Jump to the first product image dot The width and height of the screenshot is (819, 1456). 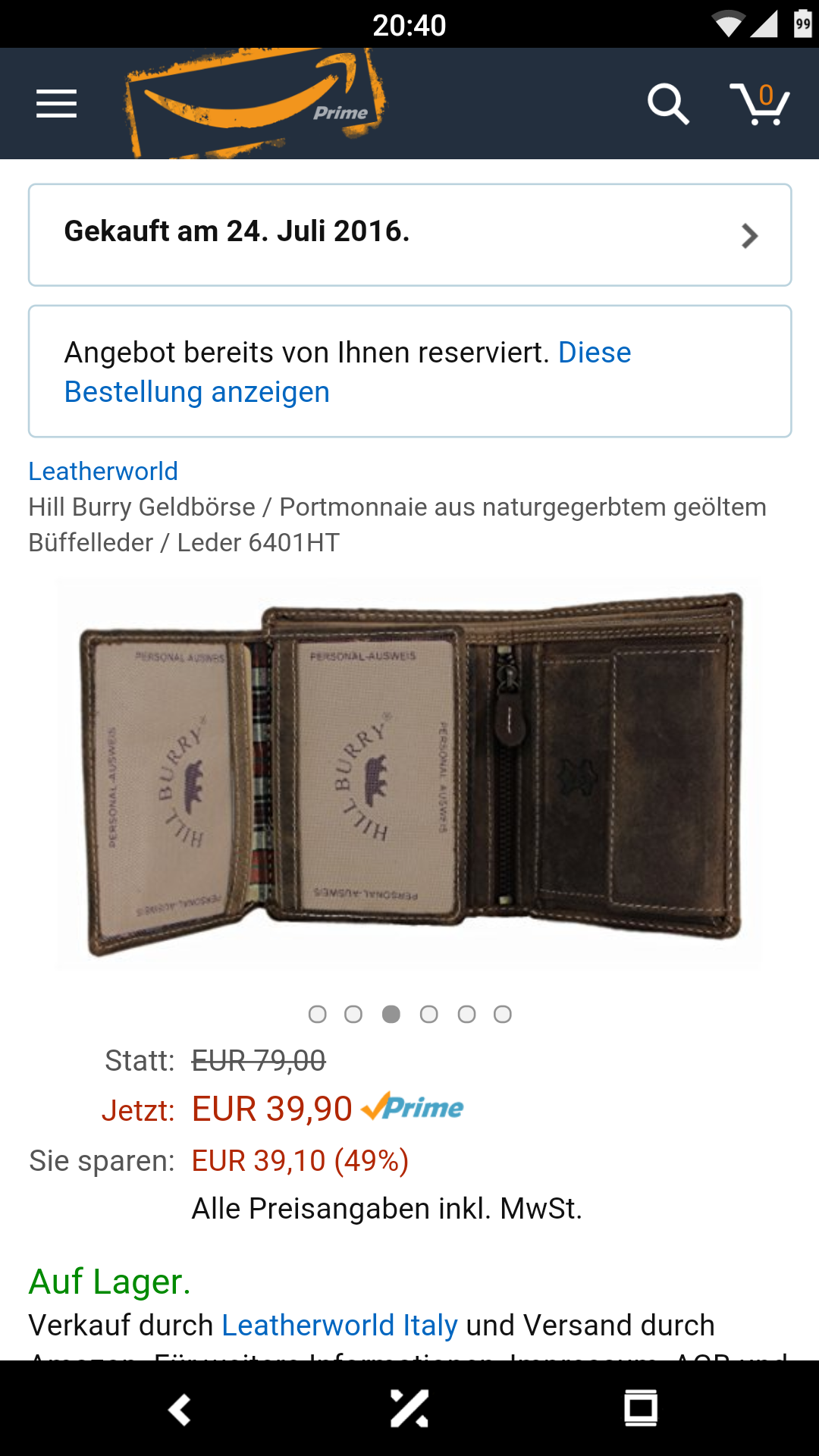click(318, 1015)
